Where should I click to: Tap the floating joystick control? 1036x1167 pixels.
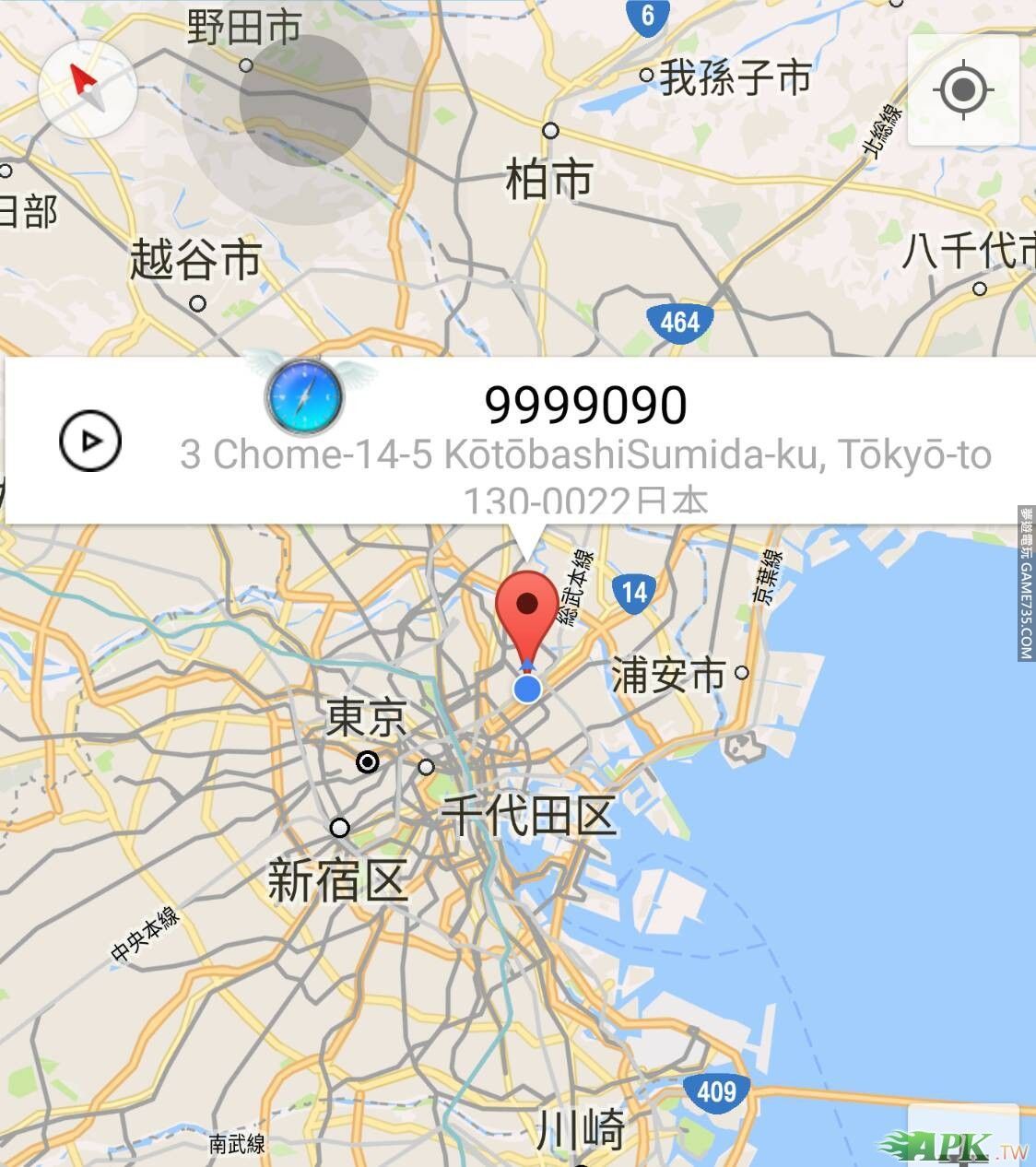305,102
